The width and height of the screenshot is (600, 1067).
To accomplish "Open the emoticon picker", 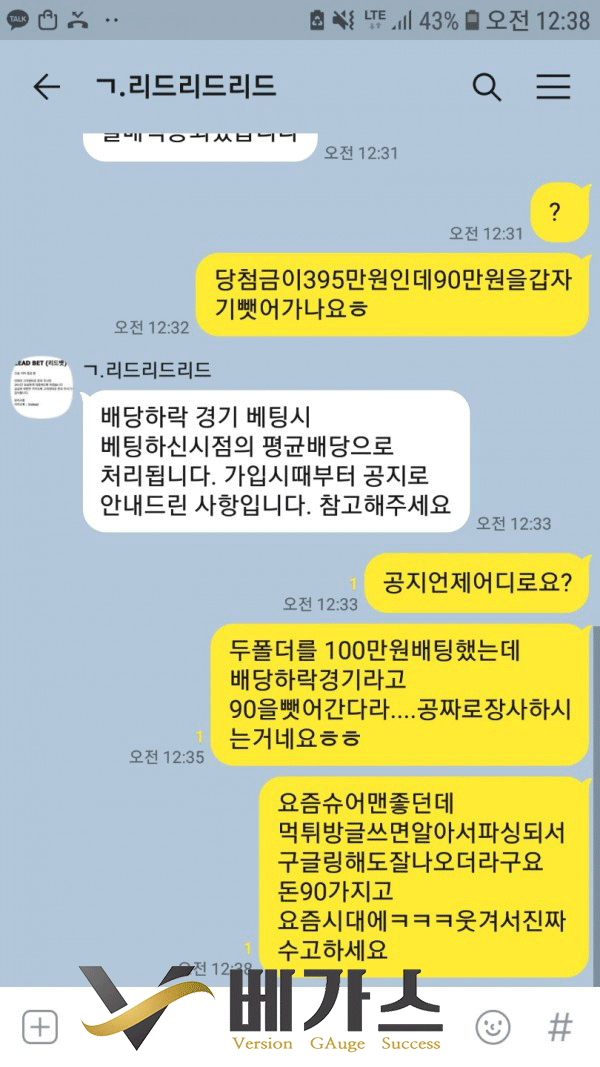I will tap(492, 1026).
